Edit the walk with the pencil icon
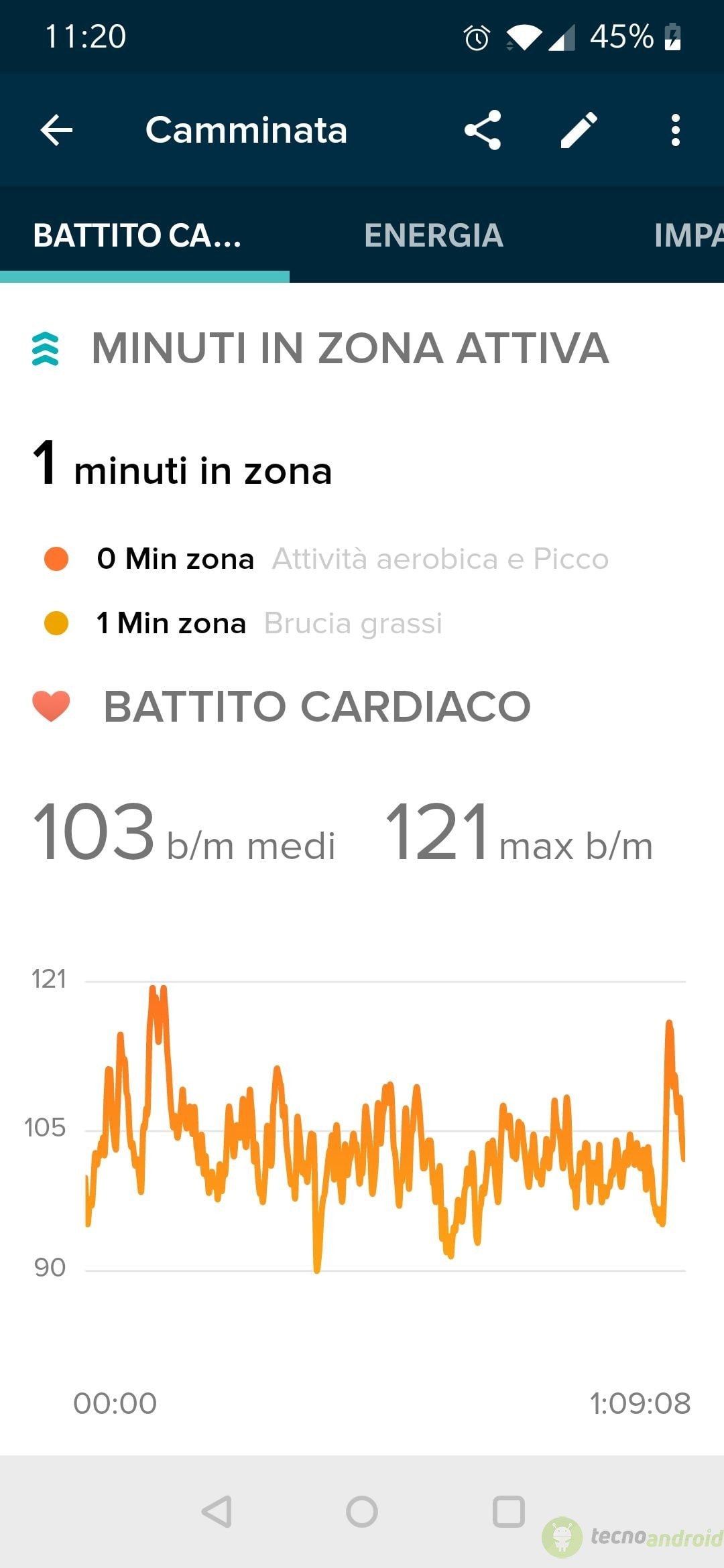The image size is (724, 1568). point(579,130)
